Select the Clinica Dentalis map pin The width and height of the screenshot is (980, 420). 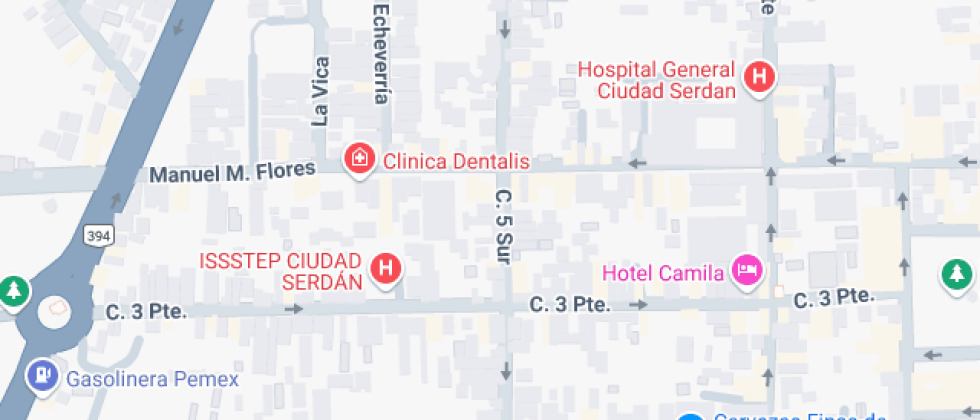coord(358,159)
